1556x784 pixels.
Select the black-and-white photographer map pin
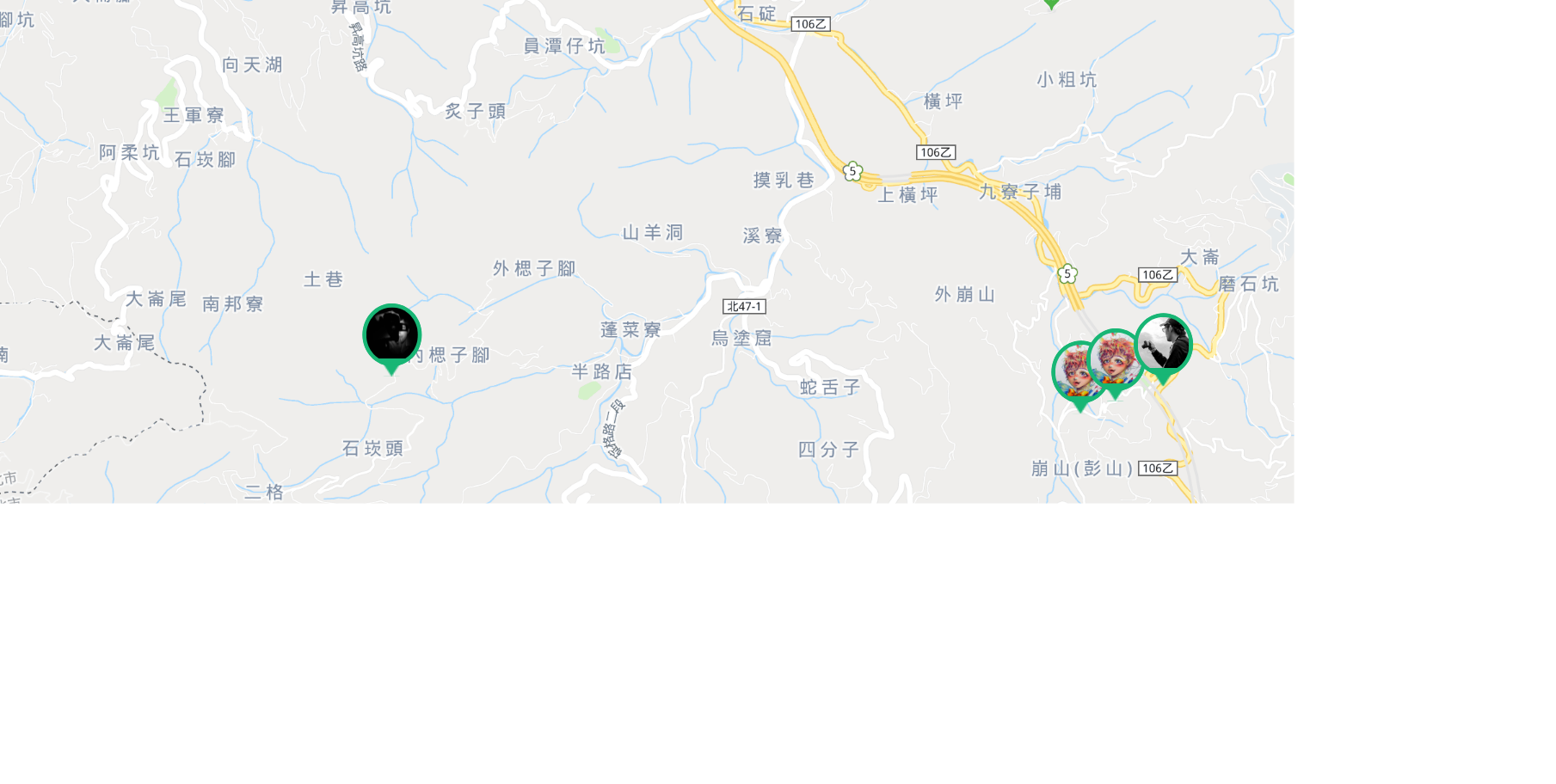pyautogui.click(x=1165, y=343)
